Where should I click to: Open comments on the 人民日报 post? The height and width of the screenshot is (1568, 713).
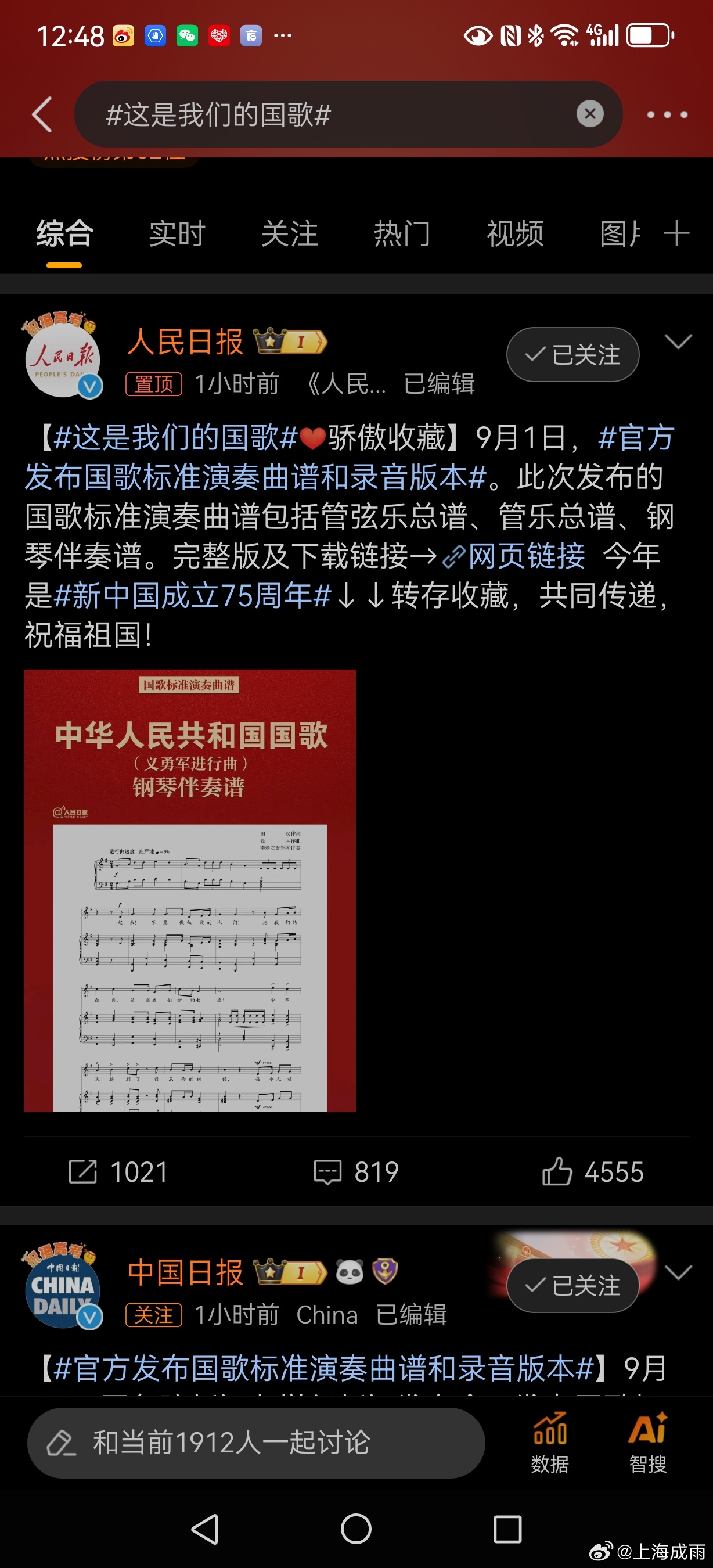[x=356, y=1172]
